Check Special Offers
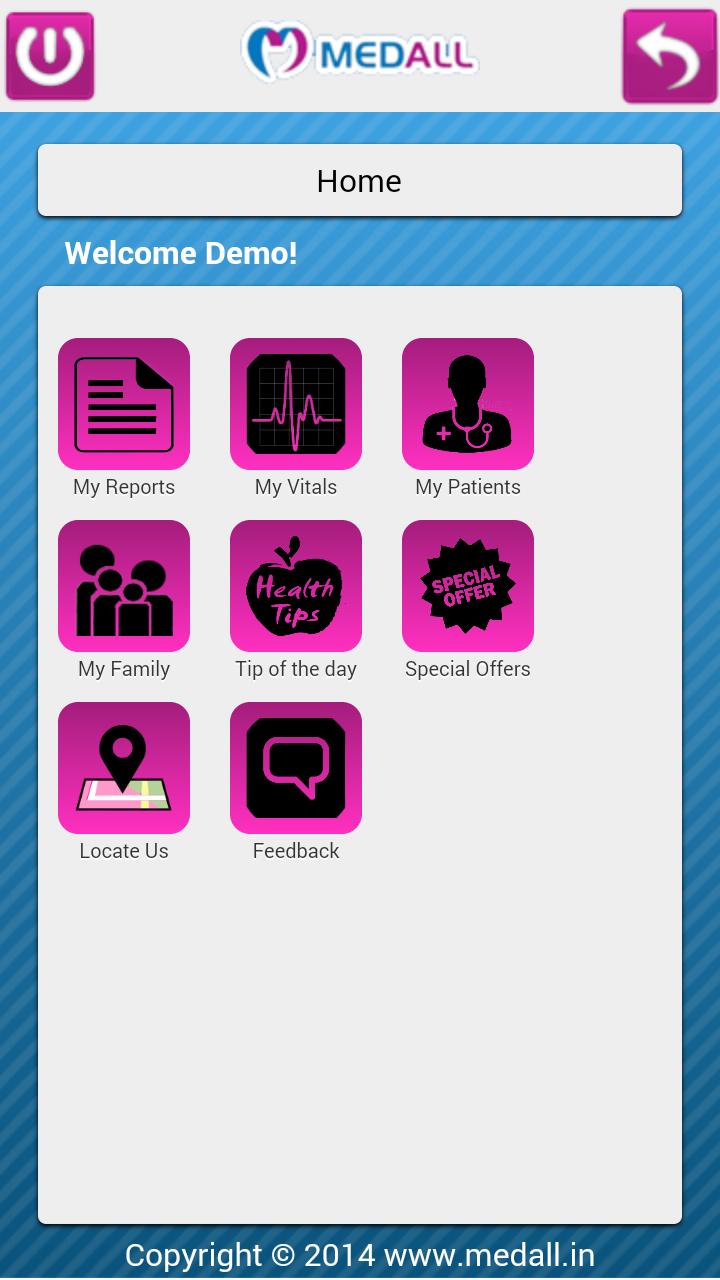Viewport: 720px width, 1280px height. [468, 586]
